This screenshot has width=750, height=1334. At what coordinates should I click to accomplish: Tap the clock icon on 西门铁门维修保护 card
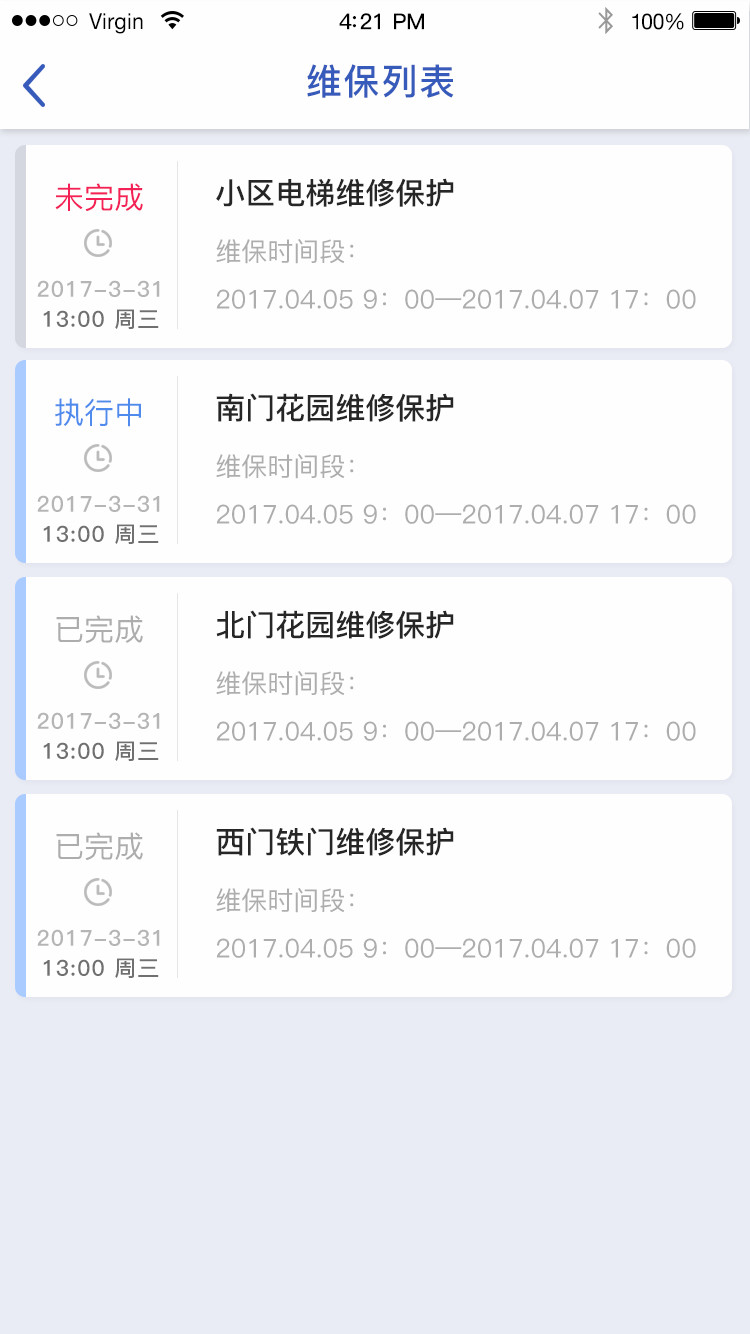97,893
